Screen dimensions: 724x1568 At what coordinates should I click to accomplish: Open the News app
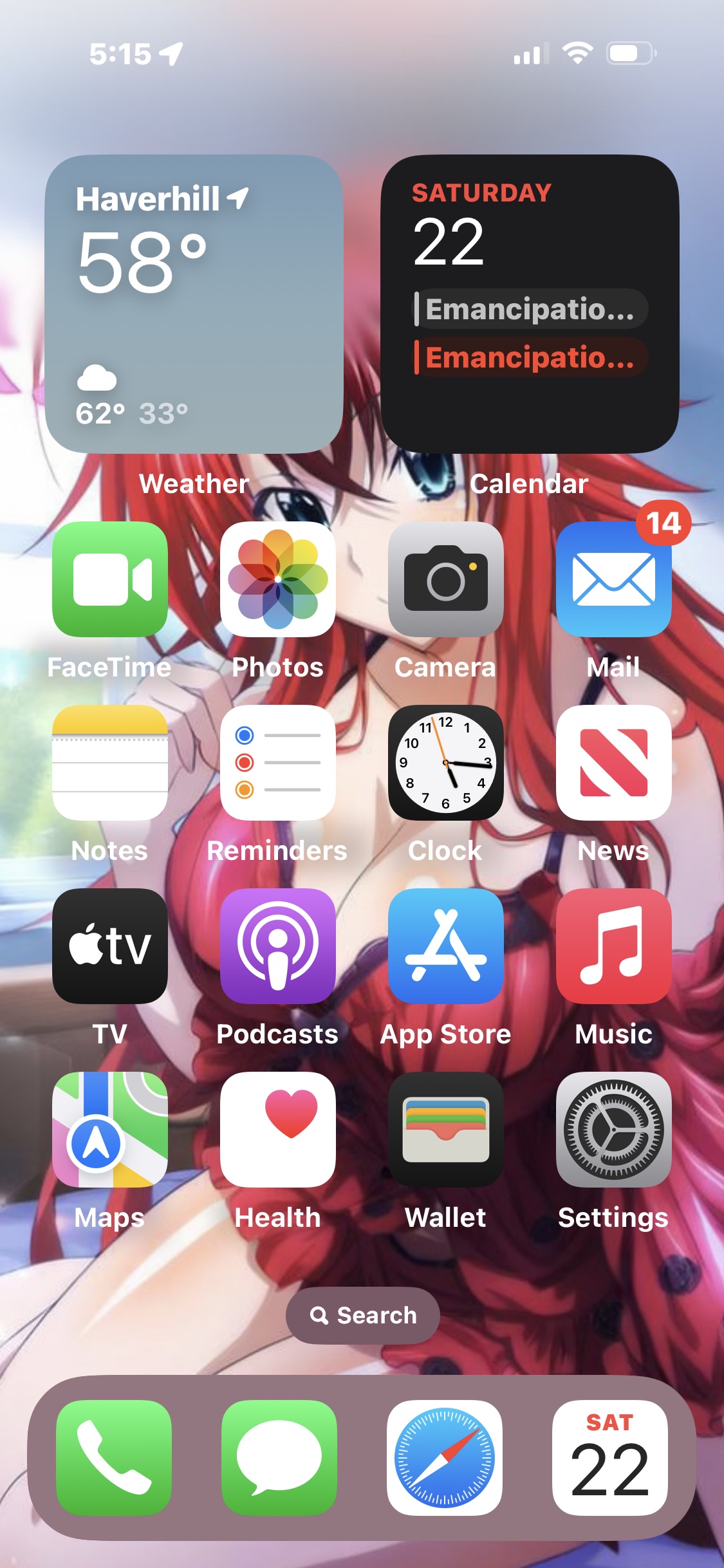[x=613, y=763]
